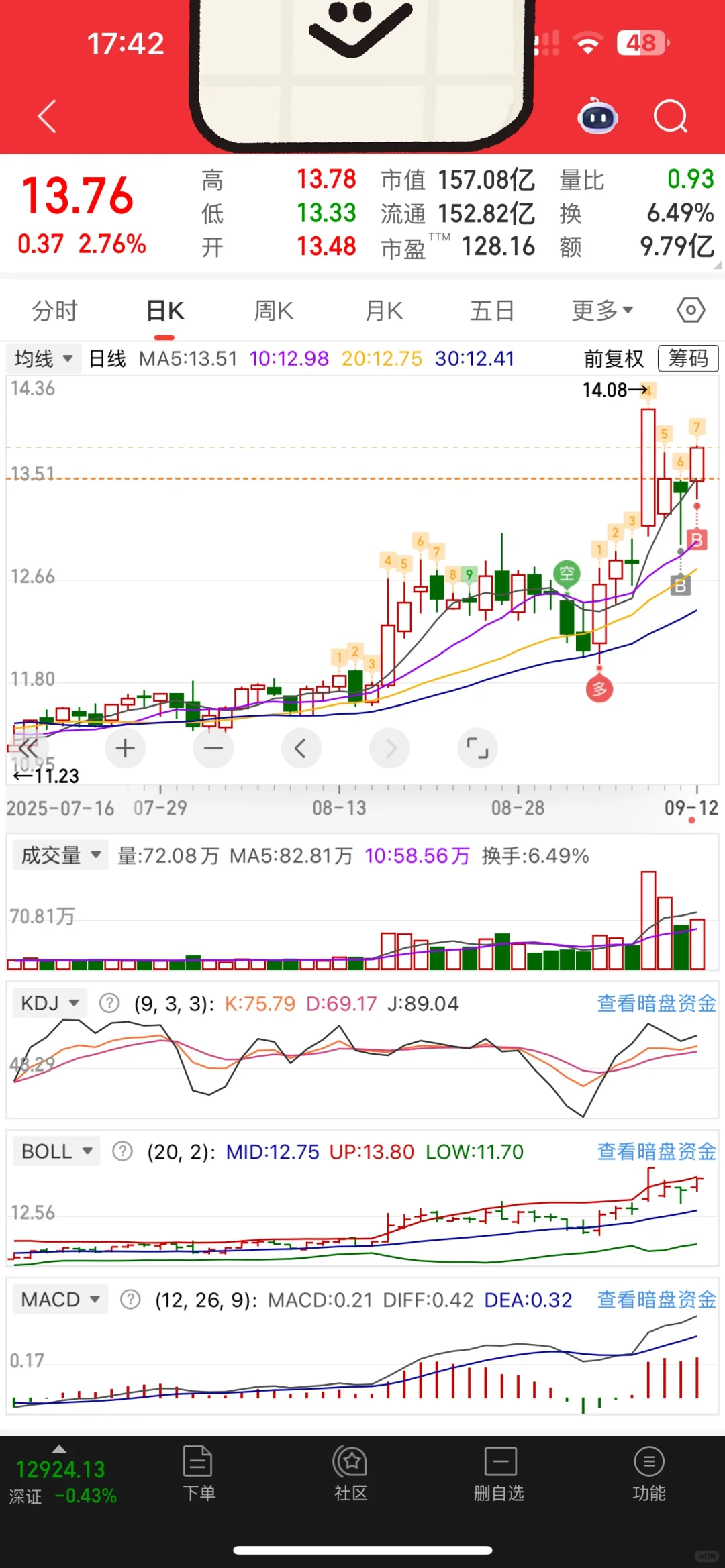The image size is (725, 1568).
Task: Open the AI robot assistant
Action: pos(597,117)
